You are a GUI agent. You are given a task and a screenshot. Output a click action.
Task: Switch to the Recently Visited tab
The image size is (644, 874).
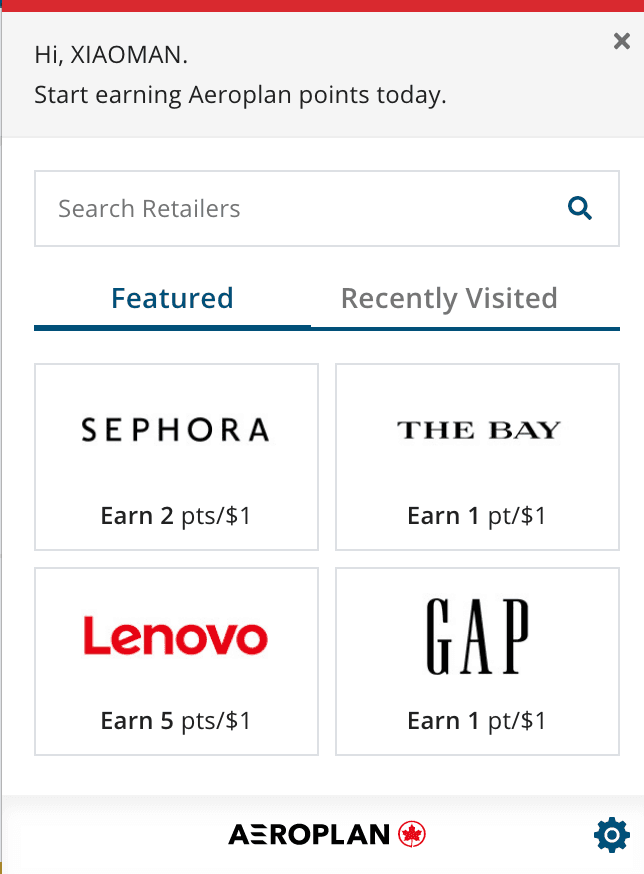pos(449,298)
